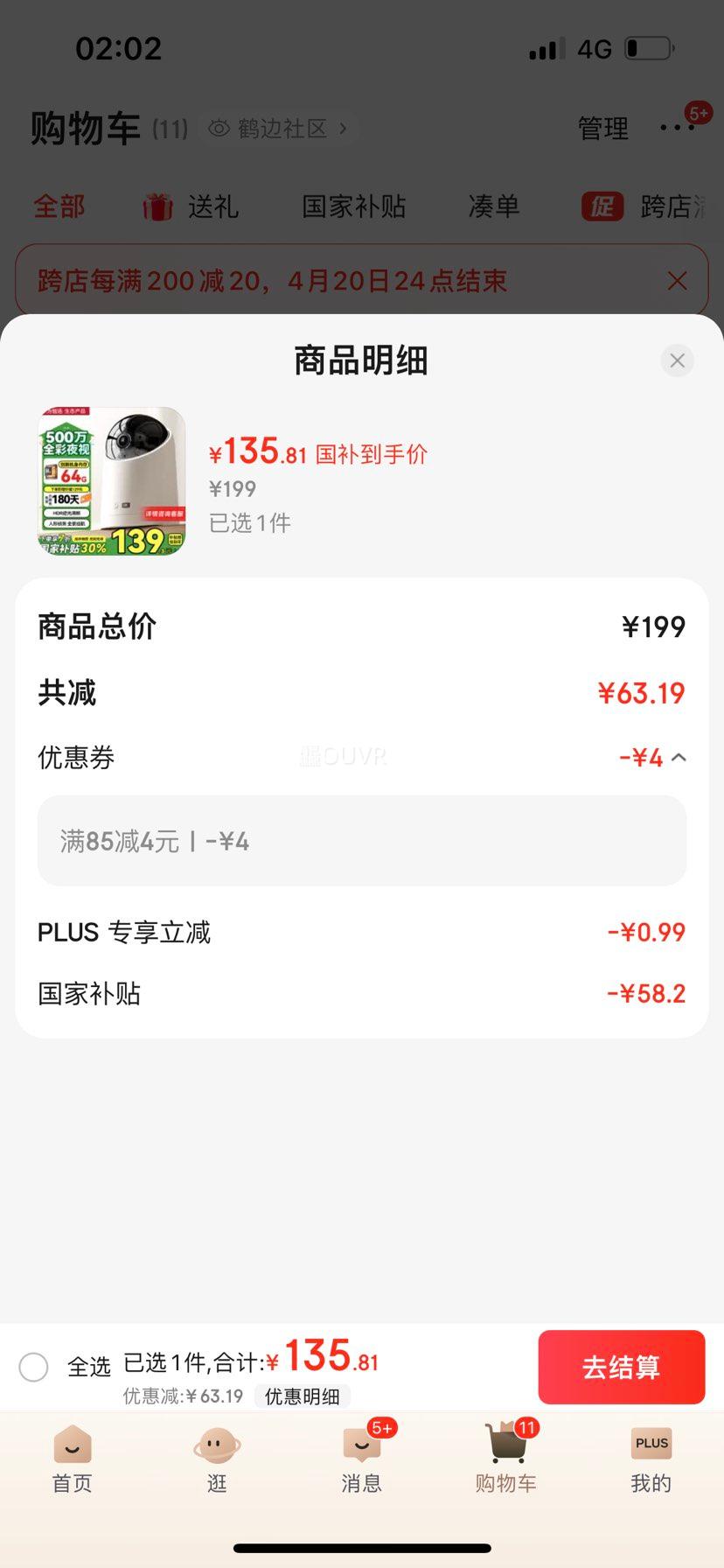Switch to the 全部 tab
The height and width of the screenshot is (1568, 724).
[58, 206]
